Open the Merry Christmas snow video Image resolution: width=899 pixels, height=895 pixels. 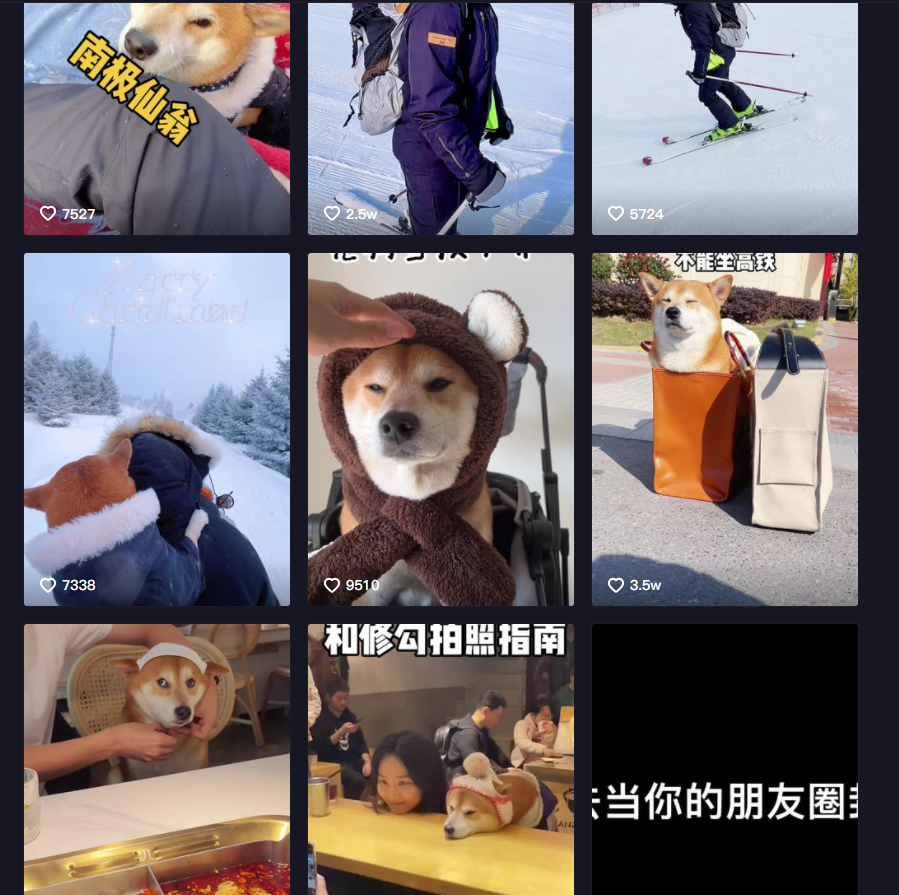point(157,429)
